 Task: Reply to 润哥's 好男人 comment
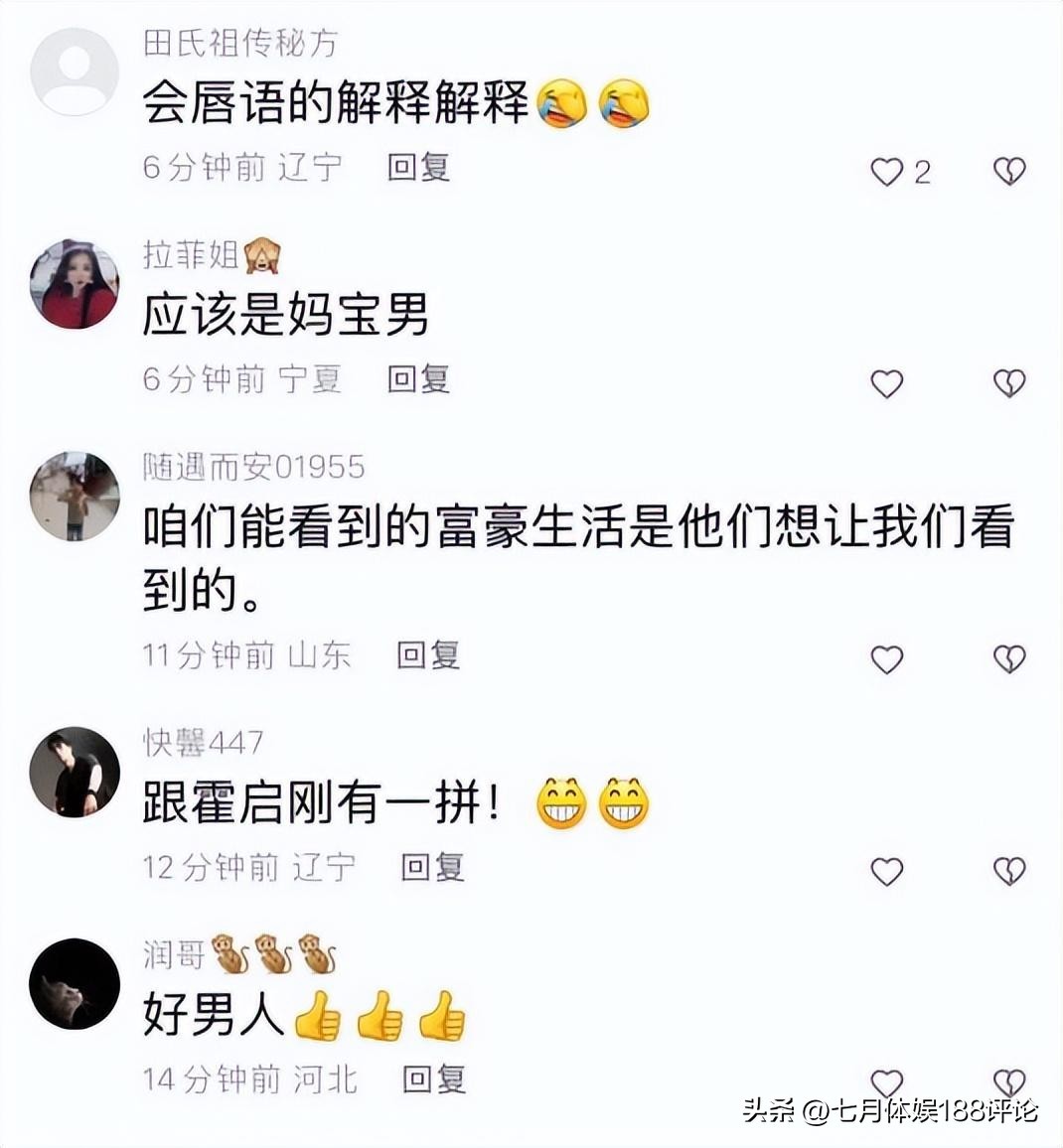(434, 1078)
